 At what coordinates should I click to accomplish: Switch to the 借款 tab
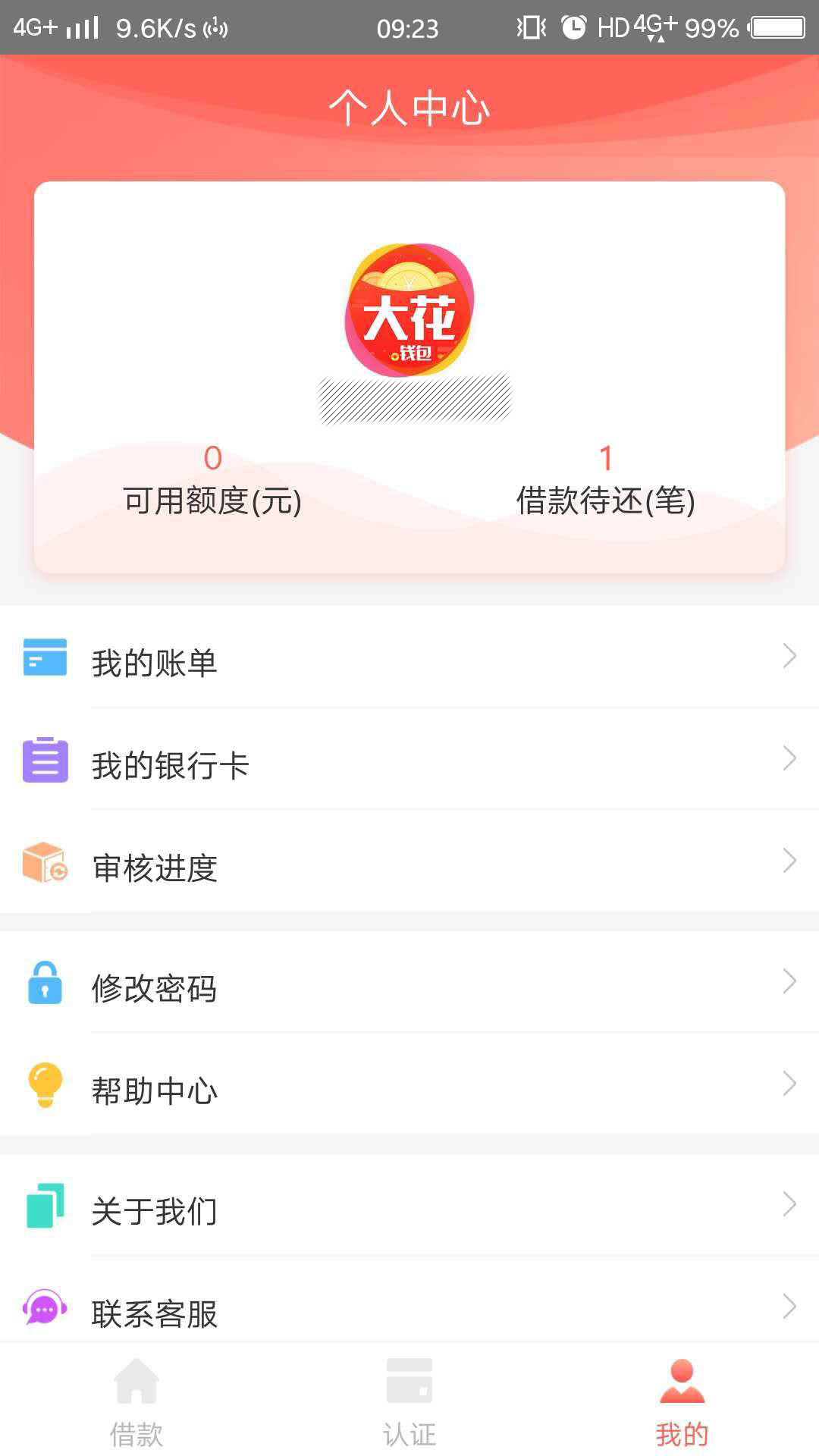(136, 1401)
